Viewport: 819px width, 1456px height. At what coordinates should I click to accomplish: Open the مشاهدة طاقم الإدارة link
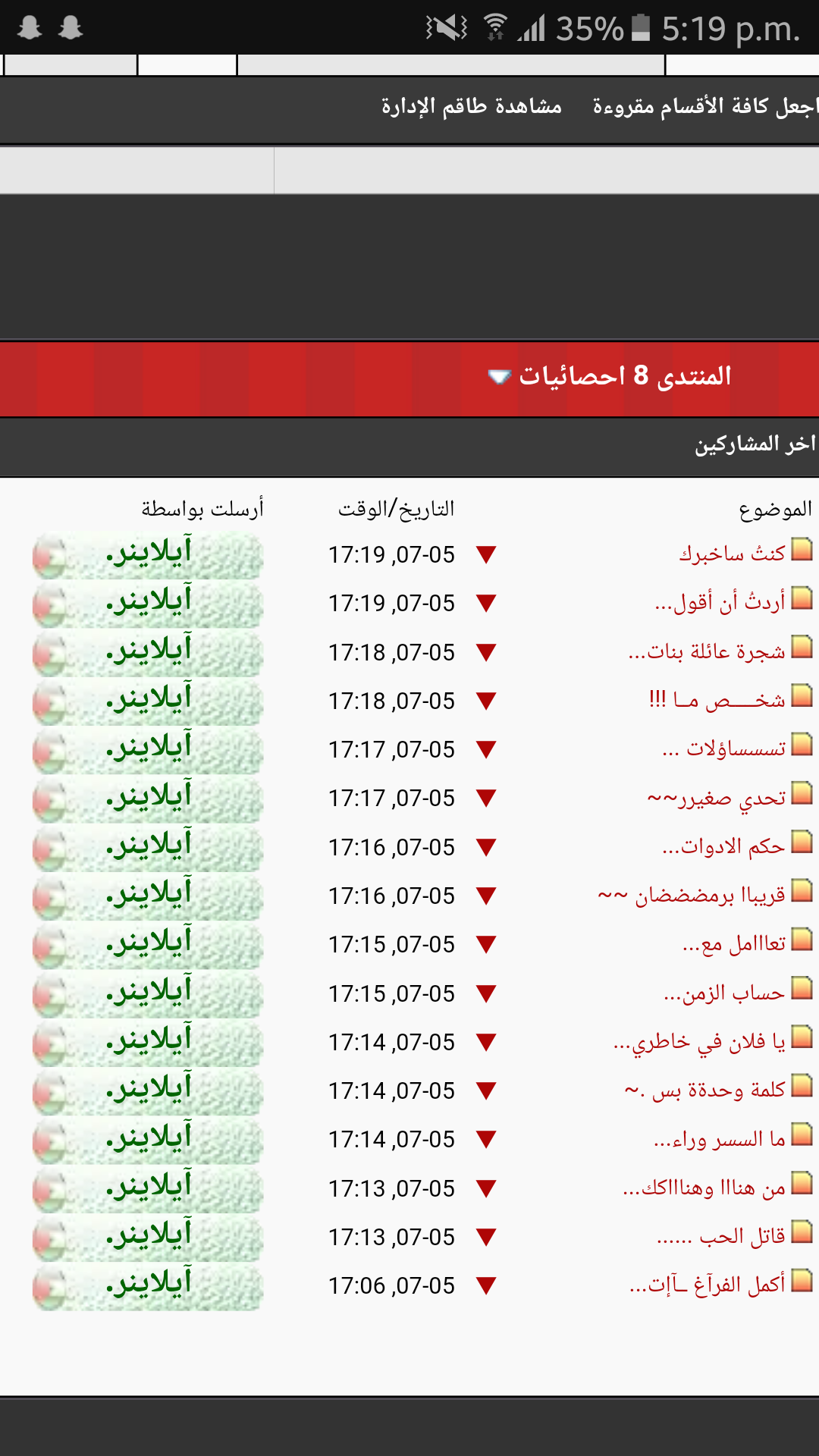point(471,107)
